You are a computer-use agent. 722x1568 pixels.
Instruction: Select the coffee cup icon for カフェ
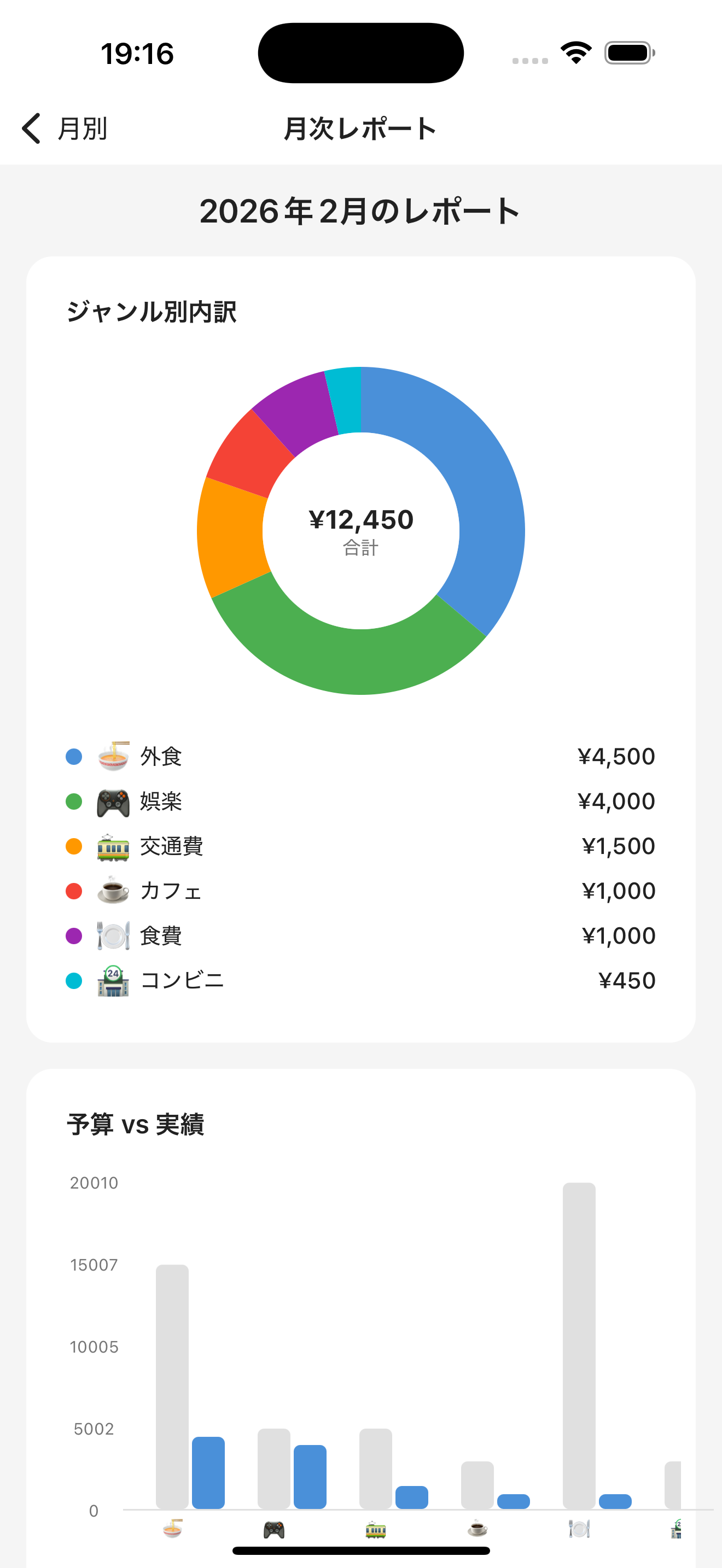pyautogui.click(x=112, y=891)
